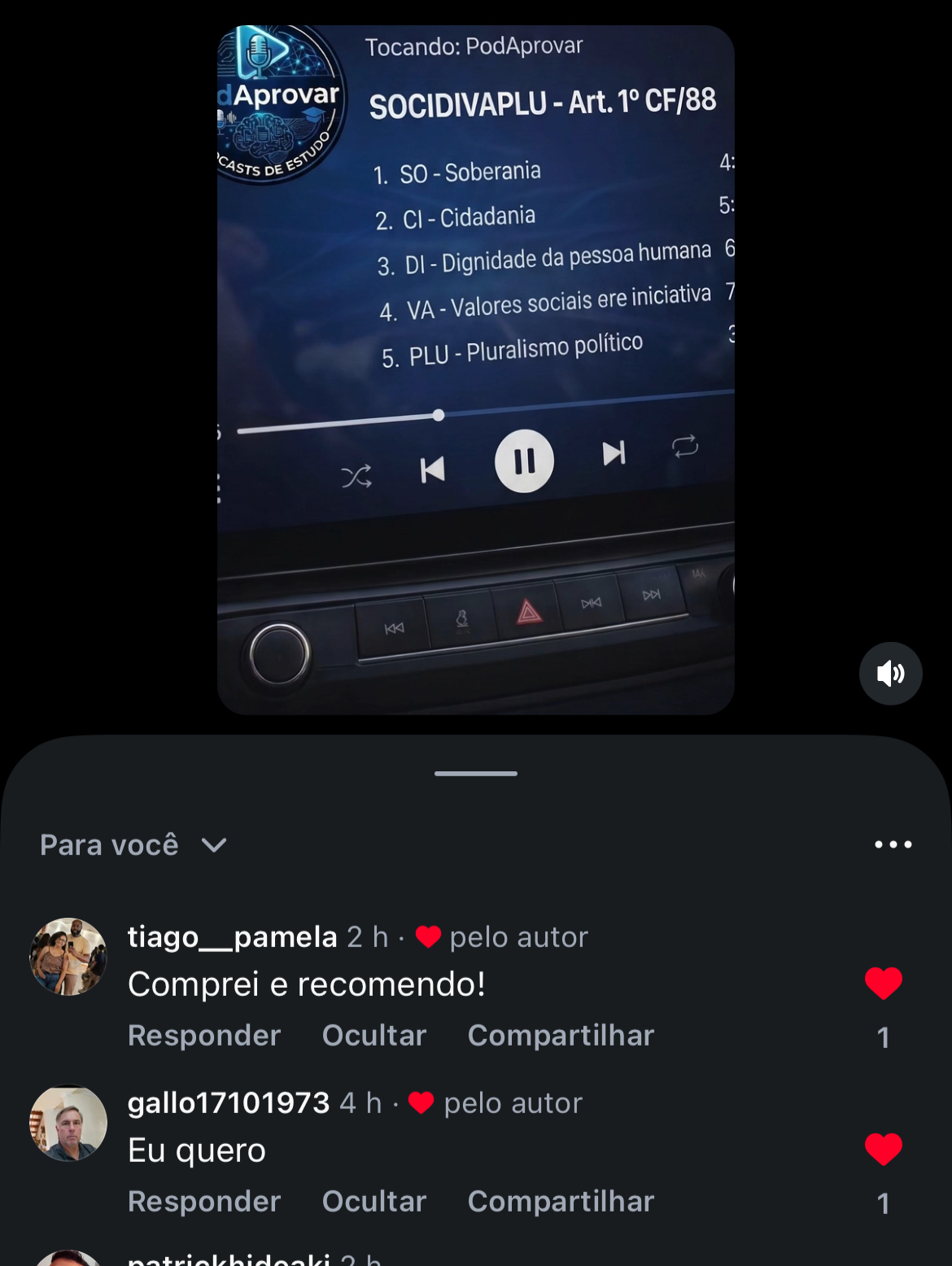This screenshot has width=952, height=1266.
Task: Mute the reel audio
Action: (891, 674)
